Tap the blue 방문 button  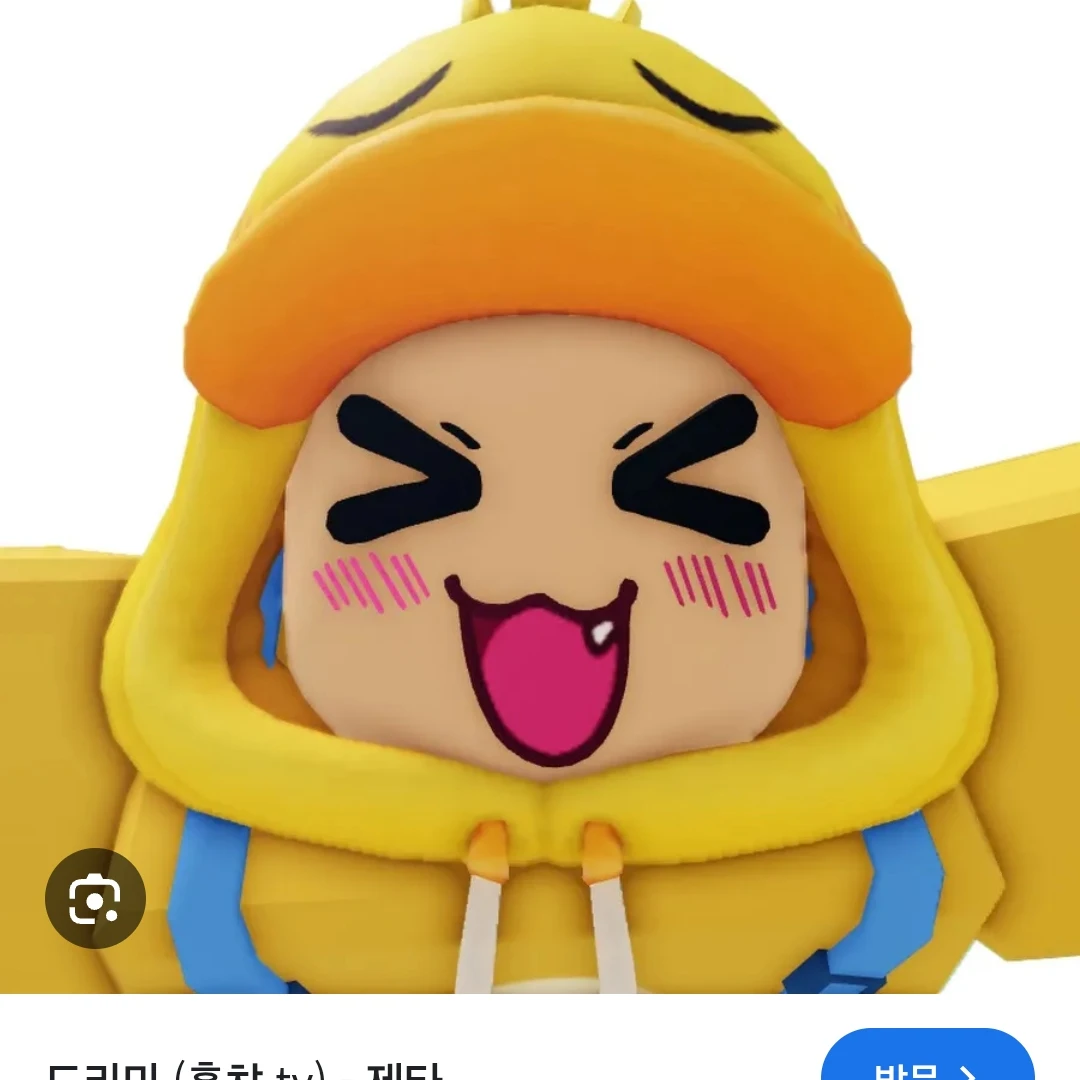click(x=926, y=1060)
